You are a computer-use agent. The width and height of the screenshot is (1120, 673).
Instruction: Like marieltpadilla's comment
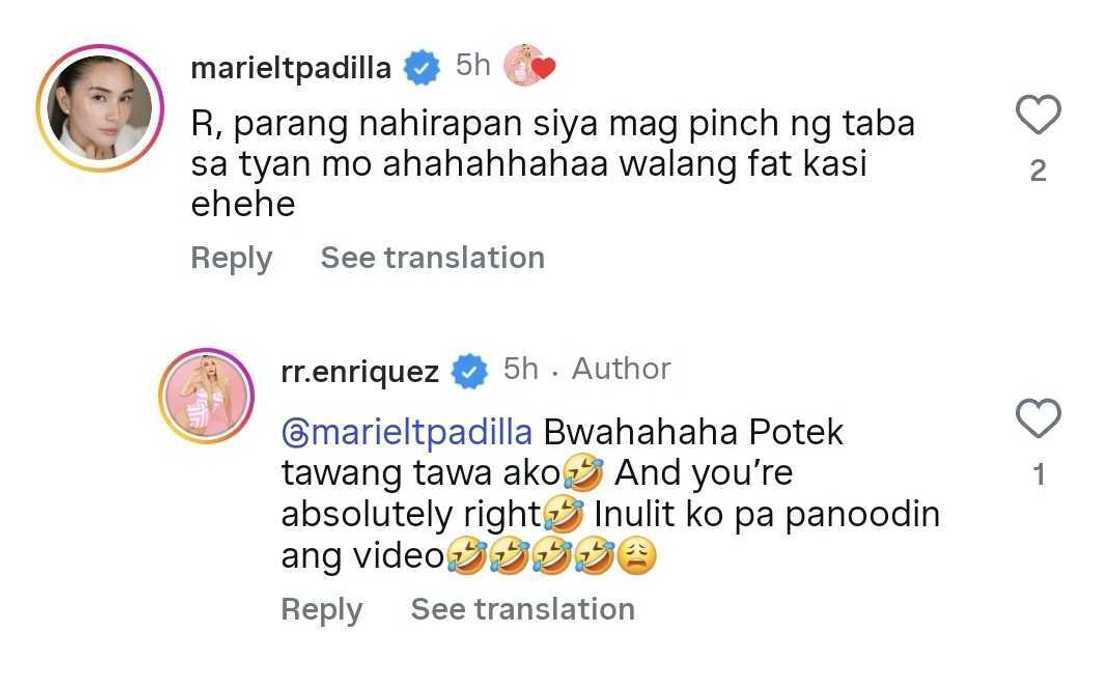1038,117
